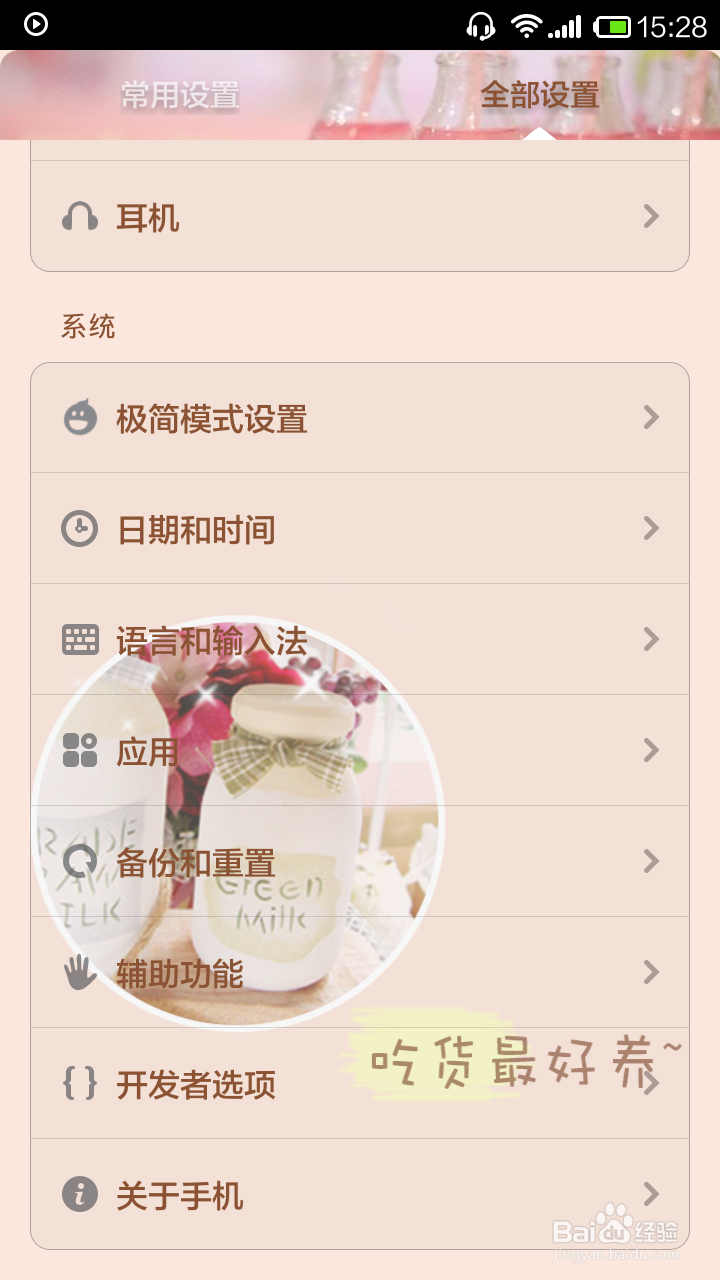
Task: Click the braces icon for 开发者选项
Action: tap(80, 1083)
